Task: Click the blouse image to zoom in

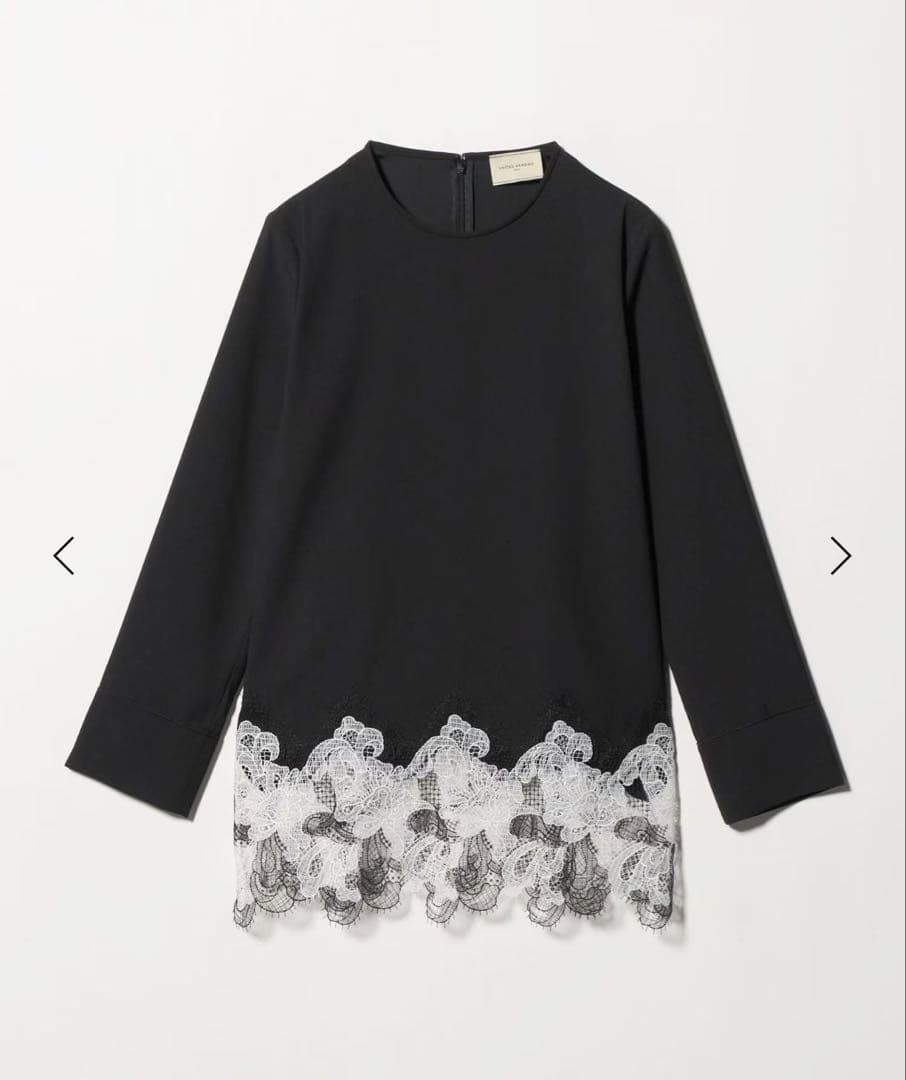Action: [453, 500]
